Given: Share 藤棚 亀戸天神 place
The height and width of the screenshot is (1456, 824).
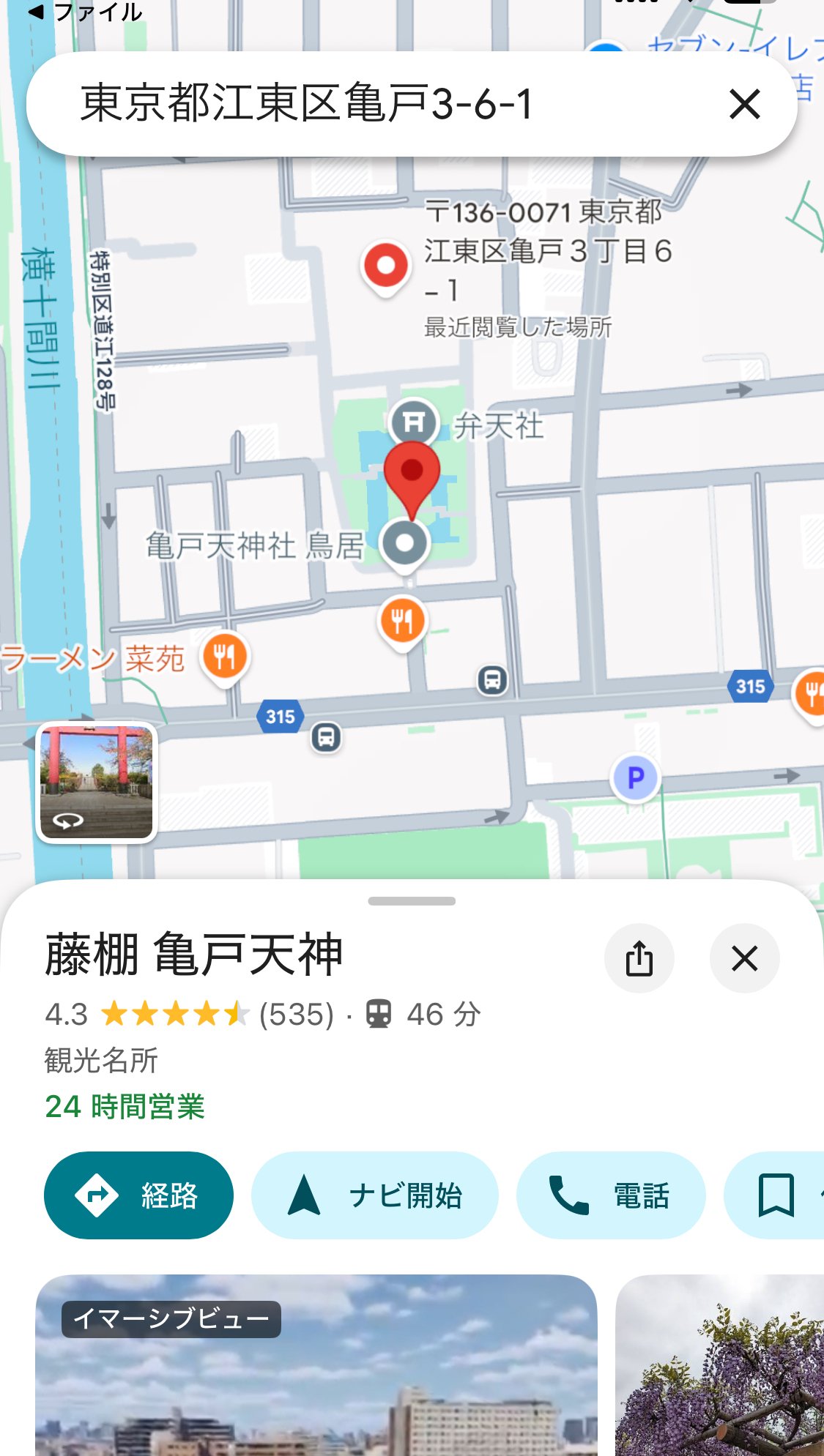Looking at the screenshot, I should (639, 958).
